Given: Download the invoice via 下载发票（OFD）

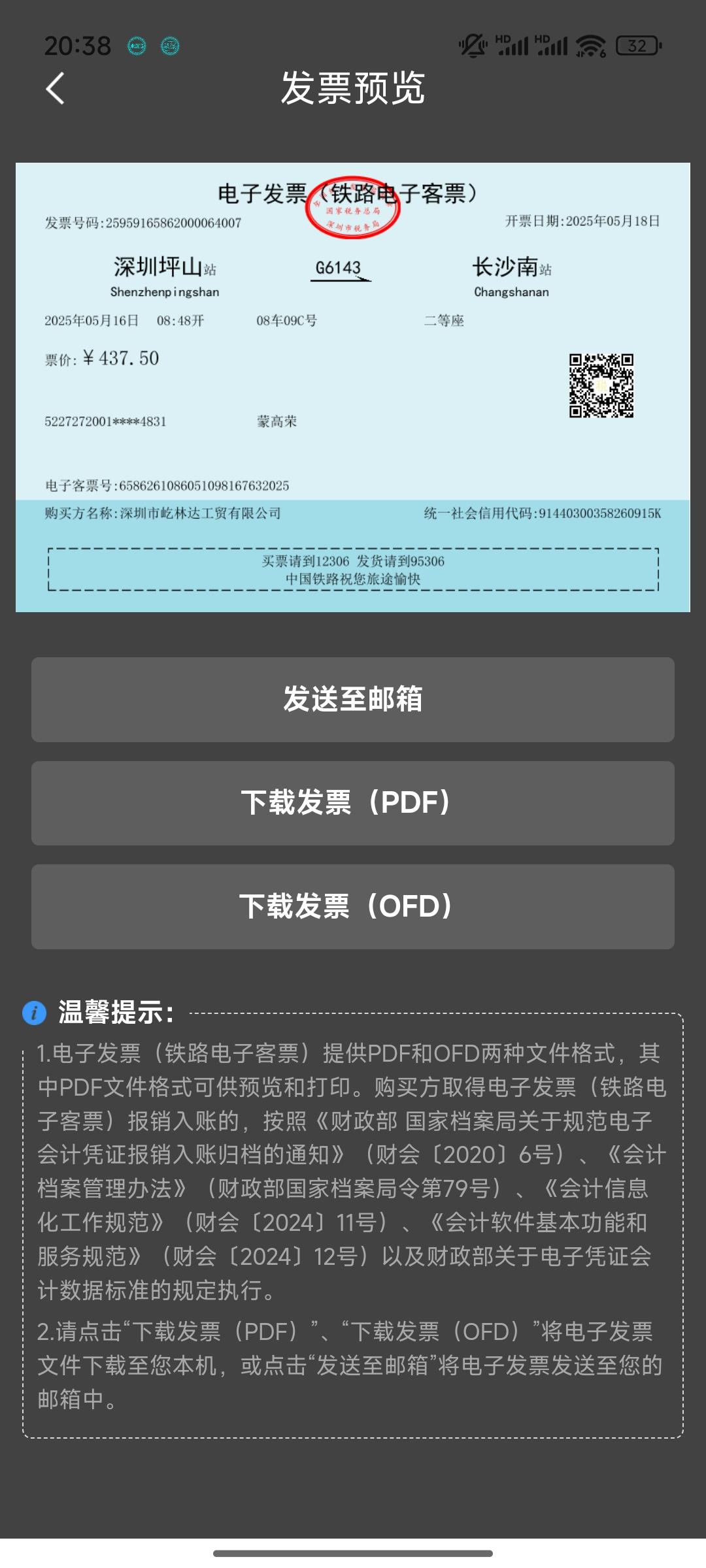Looking at the screenshot, I should 353,907.
